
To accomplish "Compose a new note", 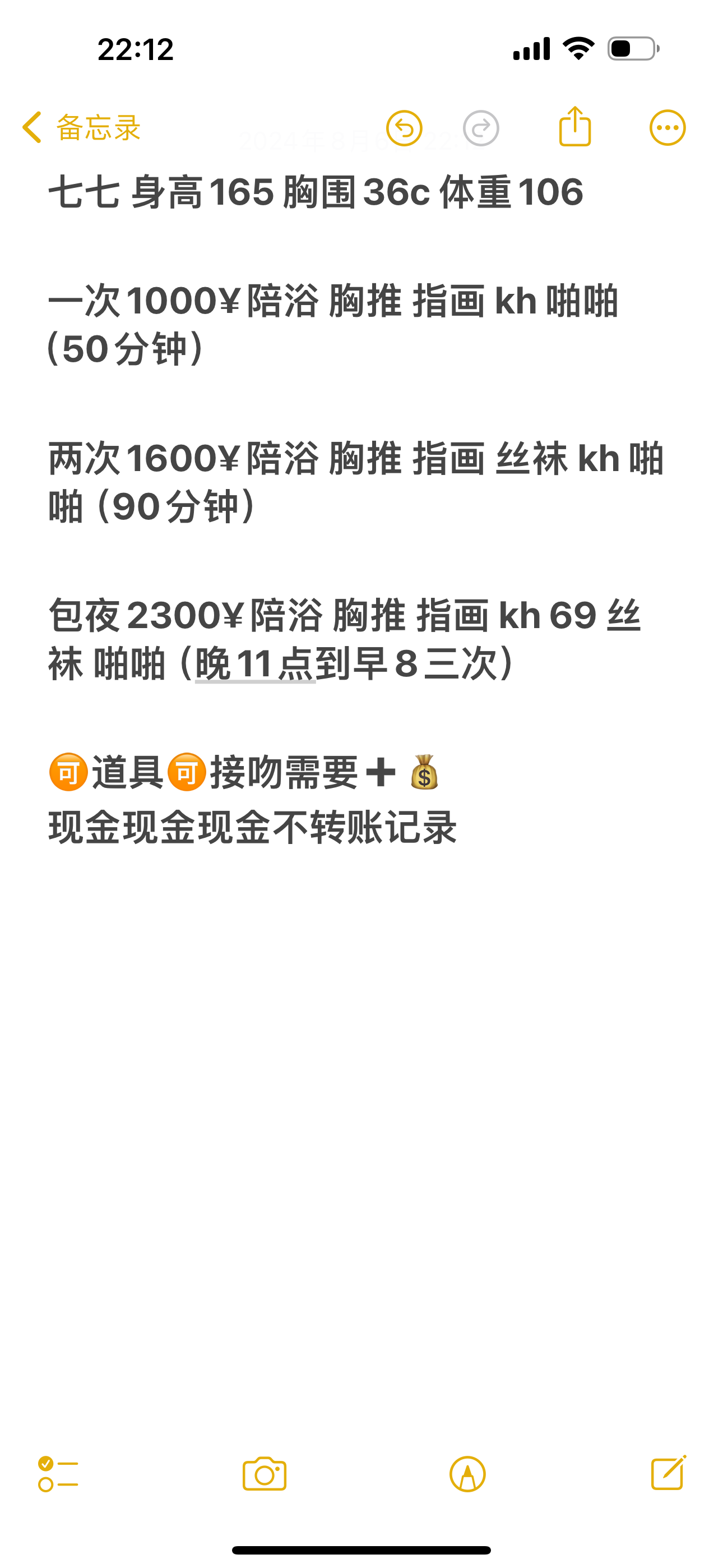I will click(x=668, y=1473).
